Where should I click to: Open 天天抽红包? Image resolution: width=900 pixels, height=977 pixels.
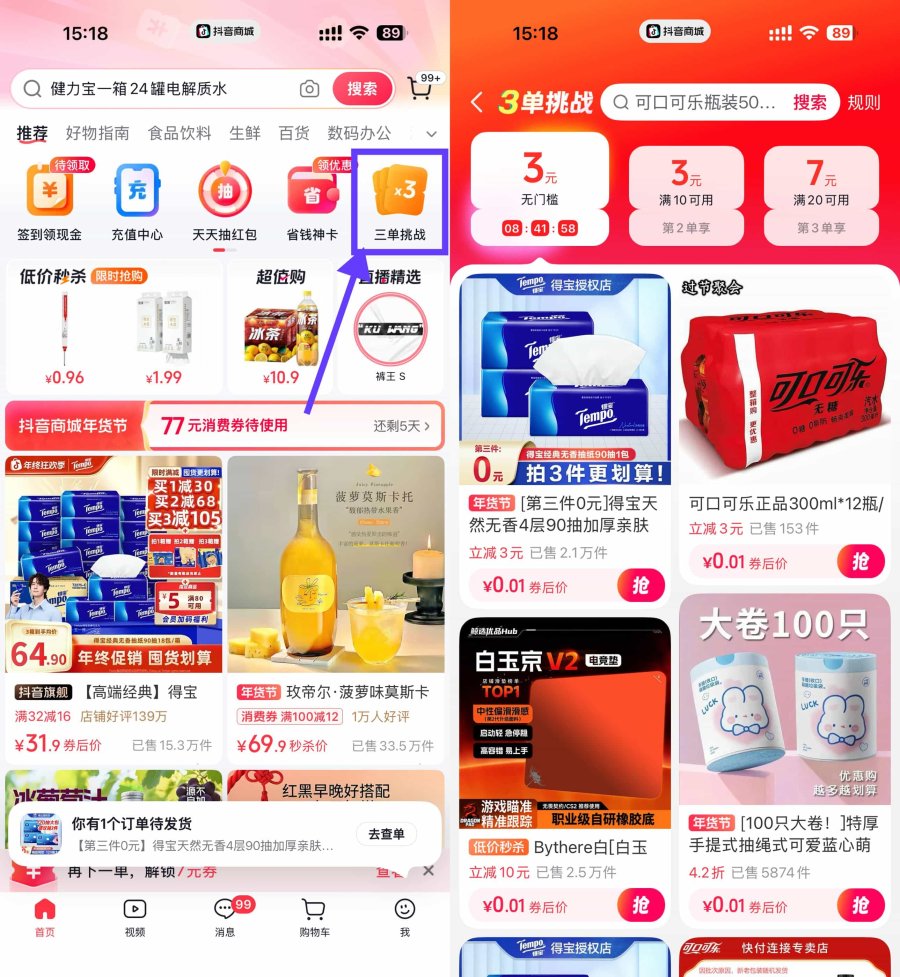click(x=224, y=204)
